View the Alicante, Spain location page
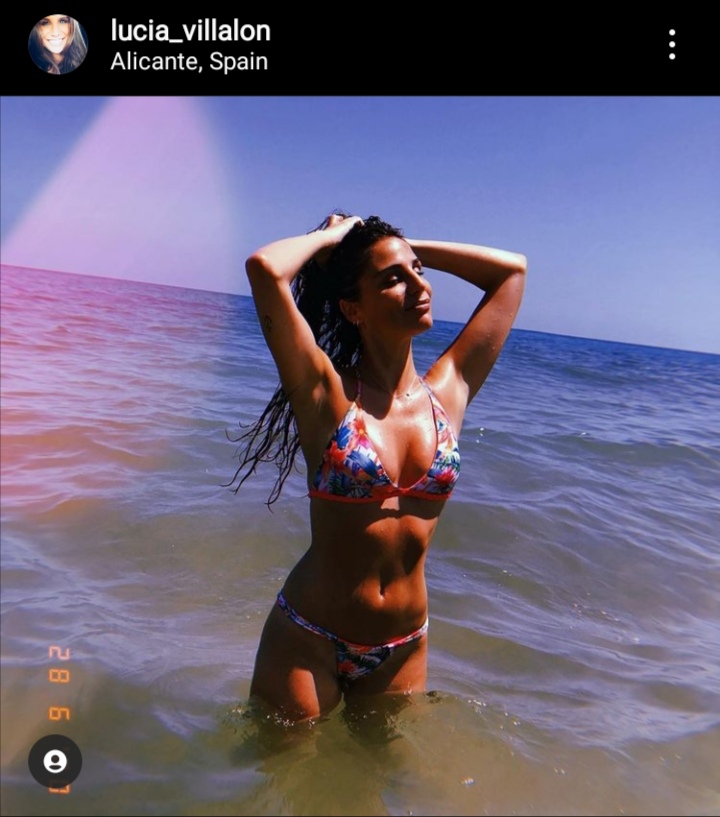 [x=189, y=62]
